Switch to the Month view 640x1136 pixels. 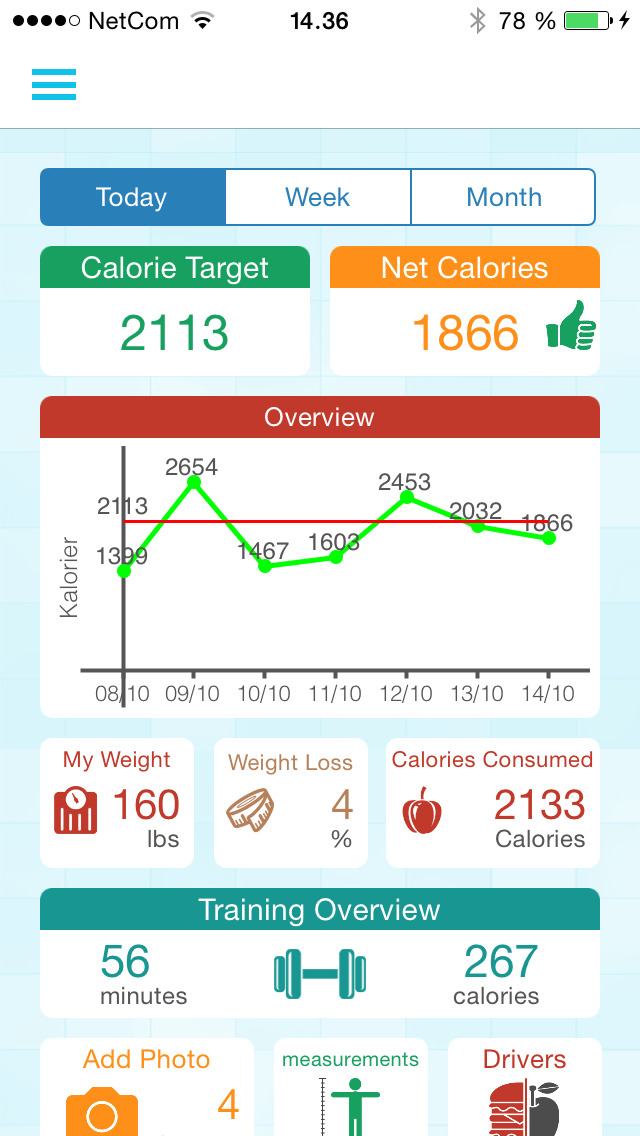(x=503, y=197)
